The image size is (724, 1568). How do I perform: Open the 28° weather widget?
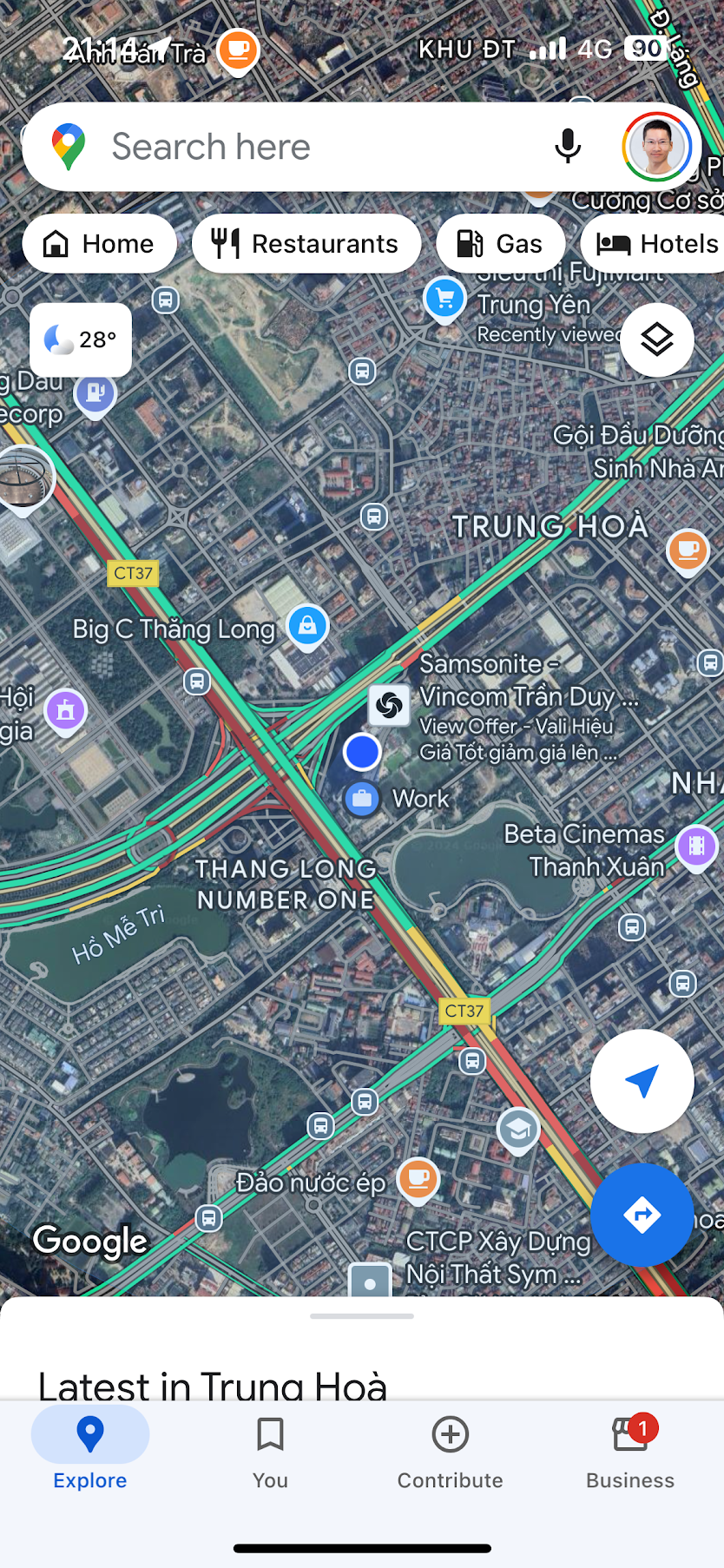click(81, 339)
